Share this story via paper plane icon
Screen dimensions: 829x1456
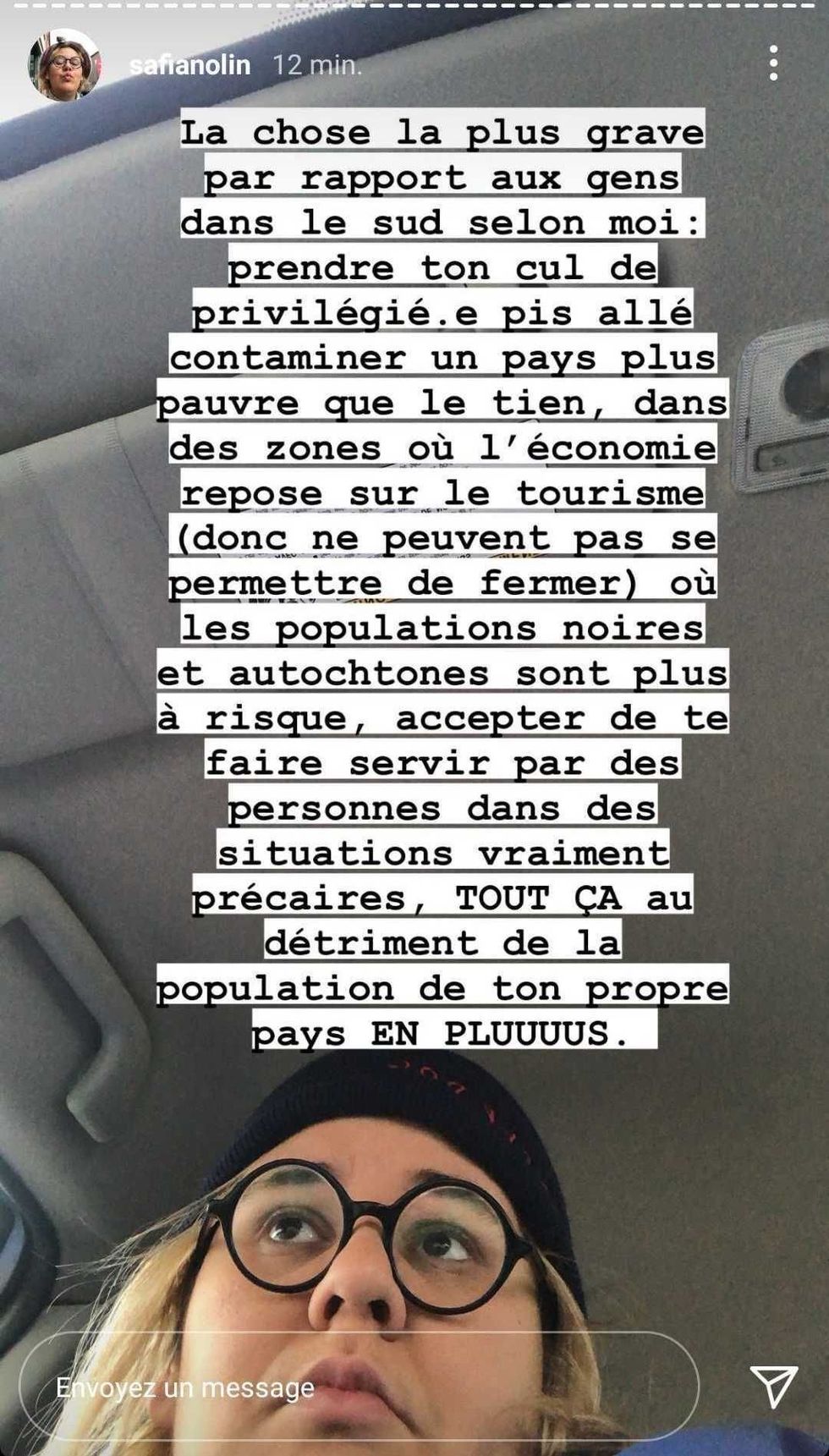pyautogui.click(x=773, y=1386)
